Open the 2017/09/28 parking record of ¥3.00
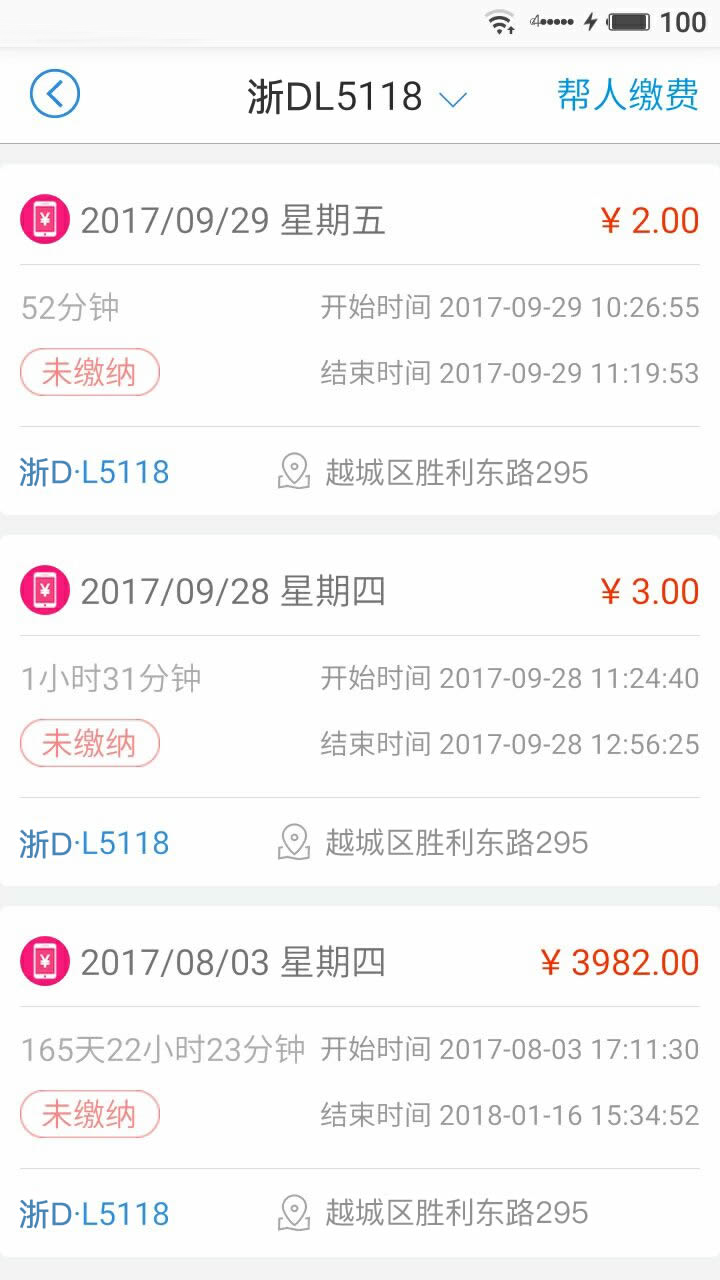Screen dimensions: 720x1280 (360, 710)
